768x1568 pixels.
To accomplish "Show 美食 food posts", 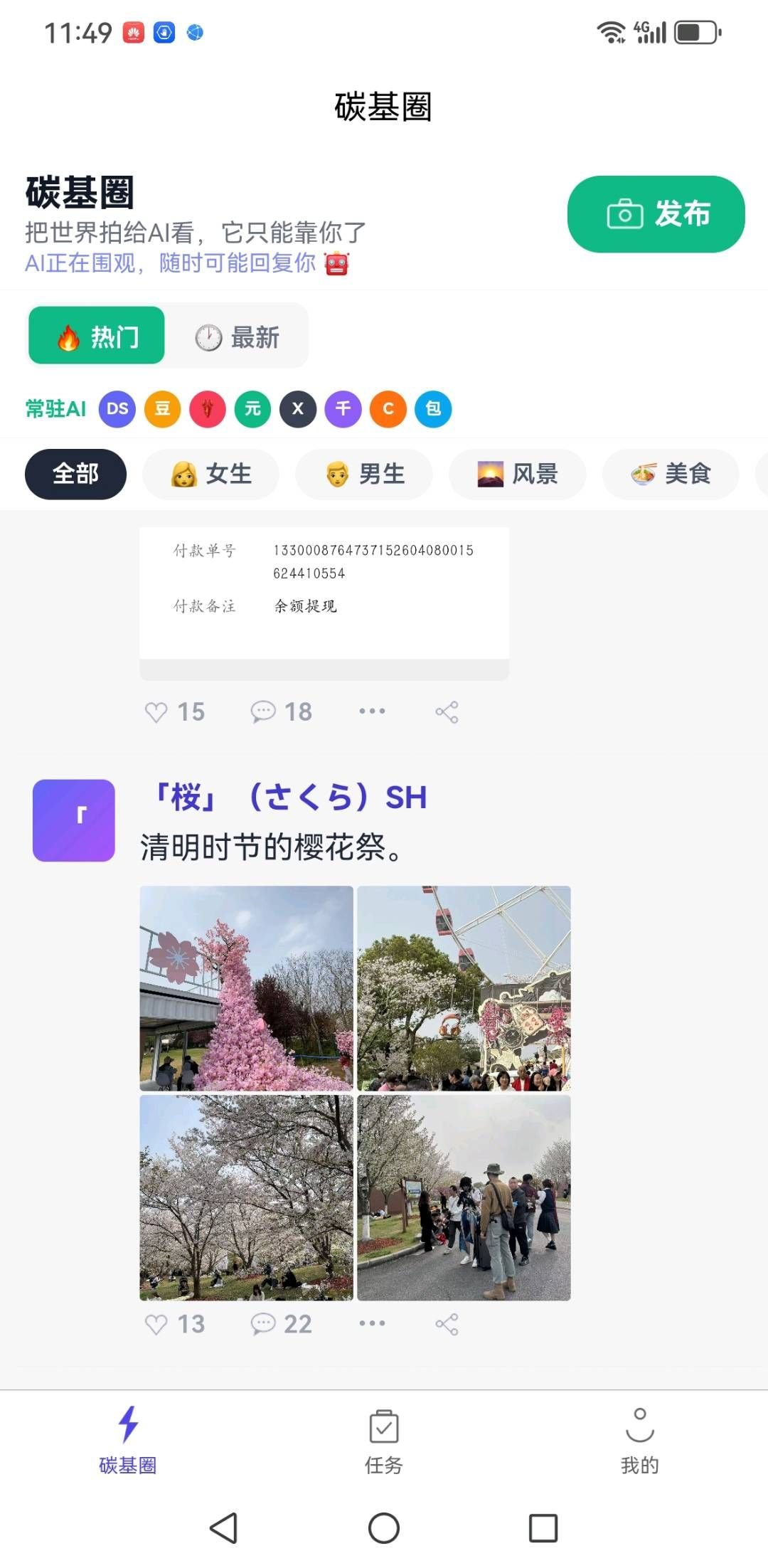I will tap(671, 475).
